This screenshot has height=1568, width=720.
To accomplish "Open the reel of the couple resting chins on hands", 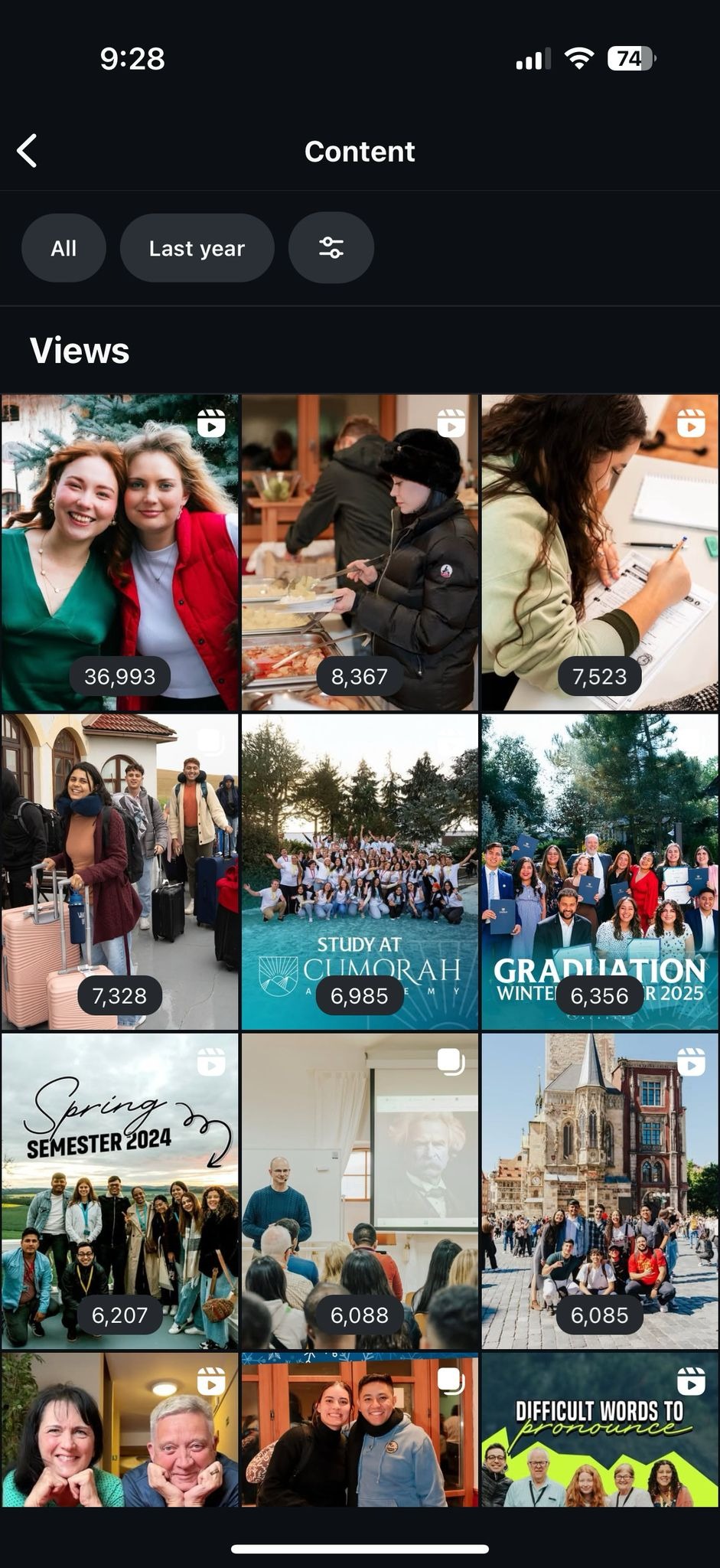I will tap(119, 1430).
